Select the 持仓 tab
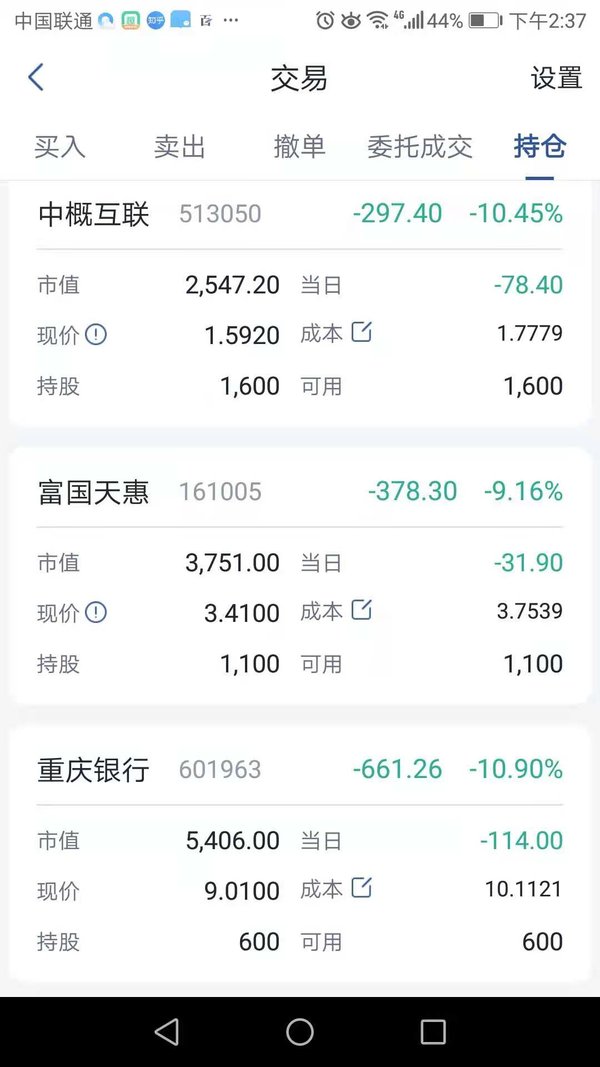The image size is (600, 1067). click(x=539, y=146)
